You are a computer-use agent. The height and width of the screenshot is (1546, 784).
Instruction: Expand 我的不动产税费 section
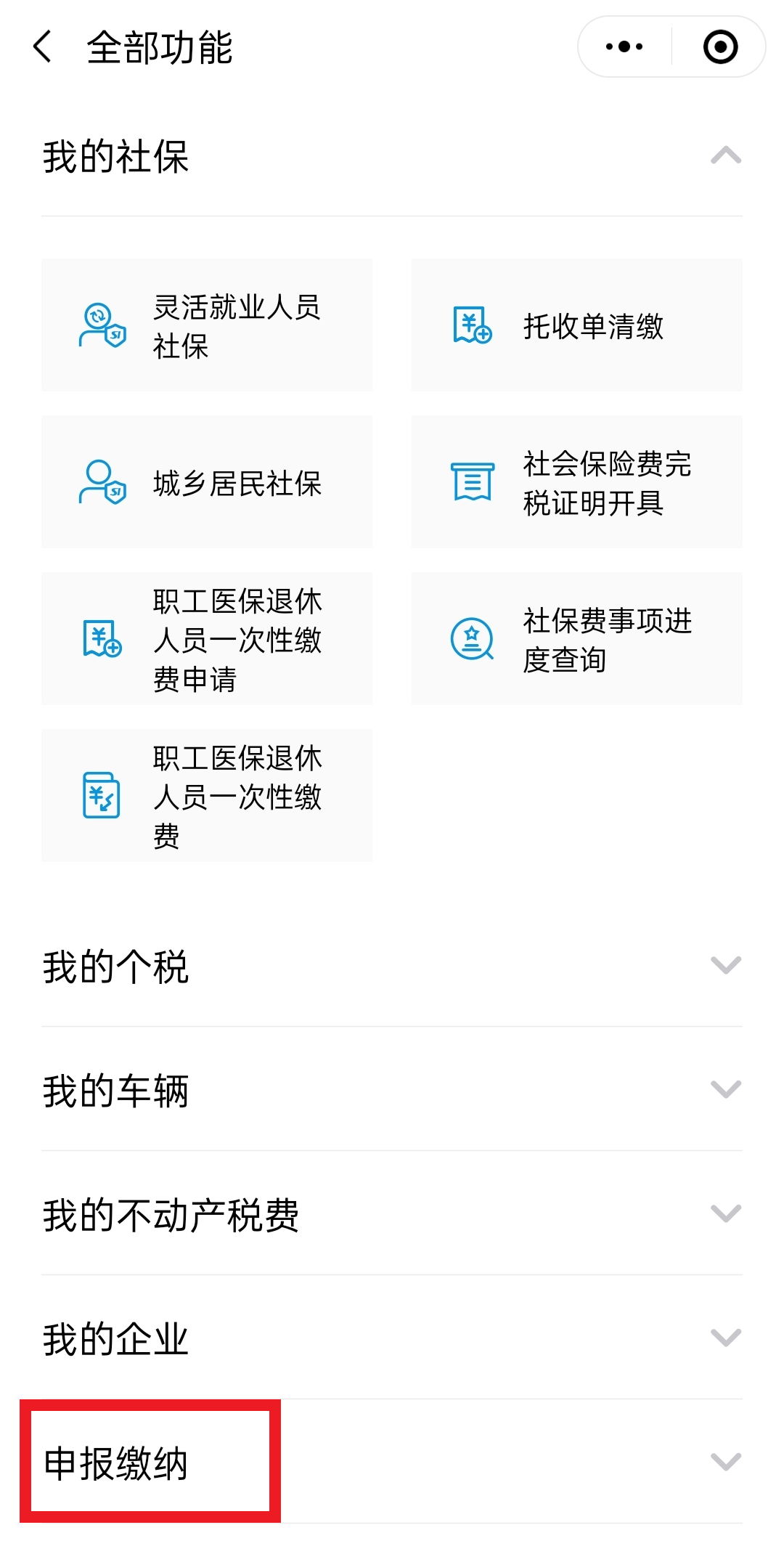pos(392,1214)
